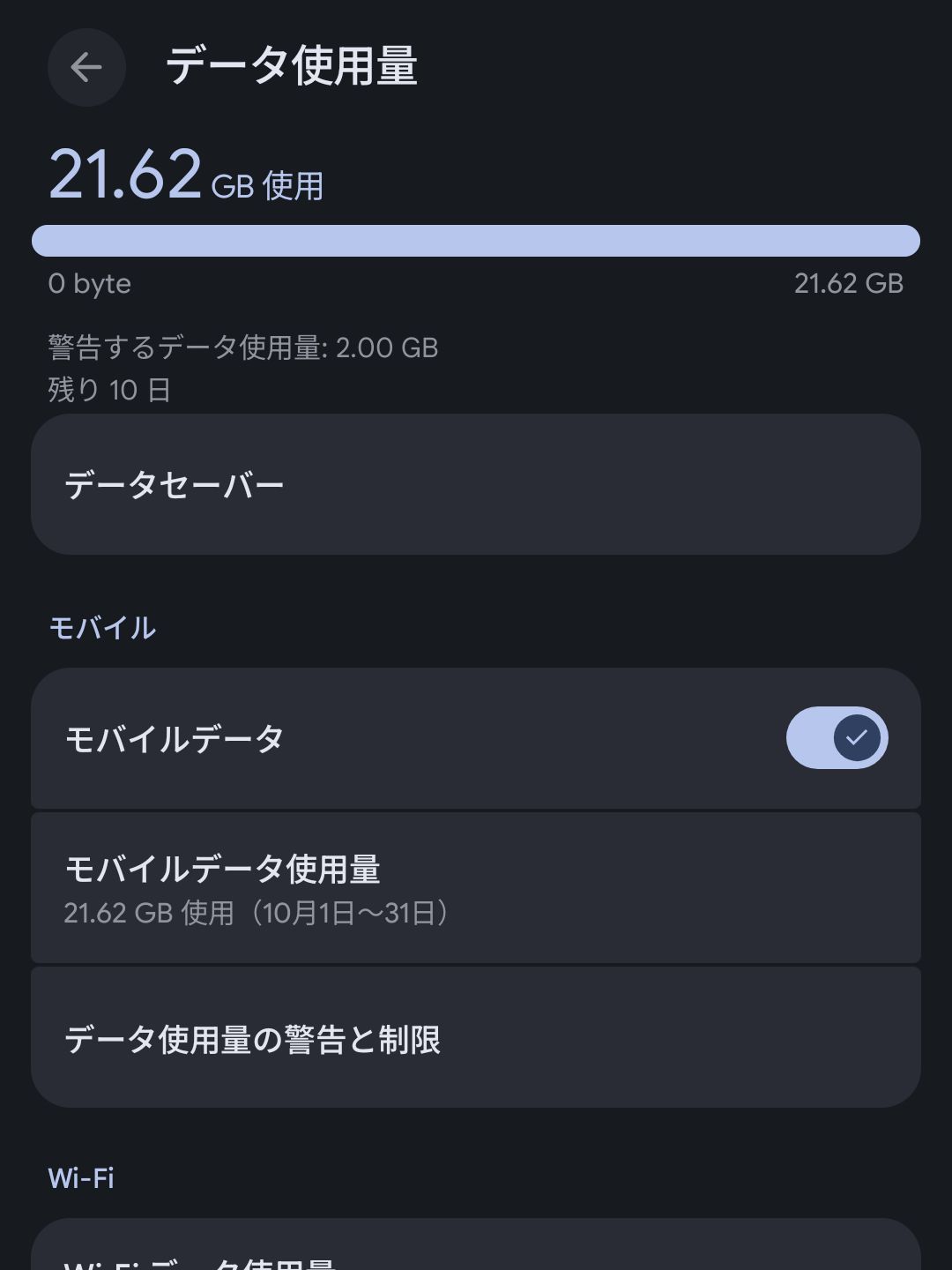Open Wi-Fi データ使用量 row
952x1270 pixels.
[476, 1252]
